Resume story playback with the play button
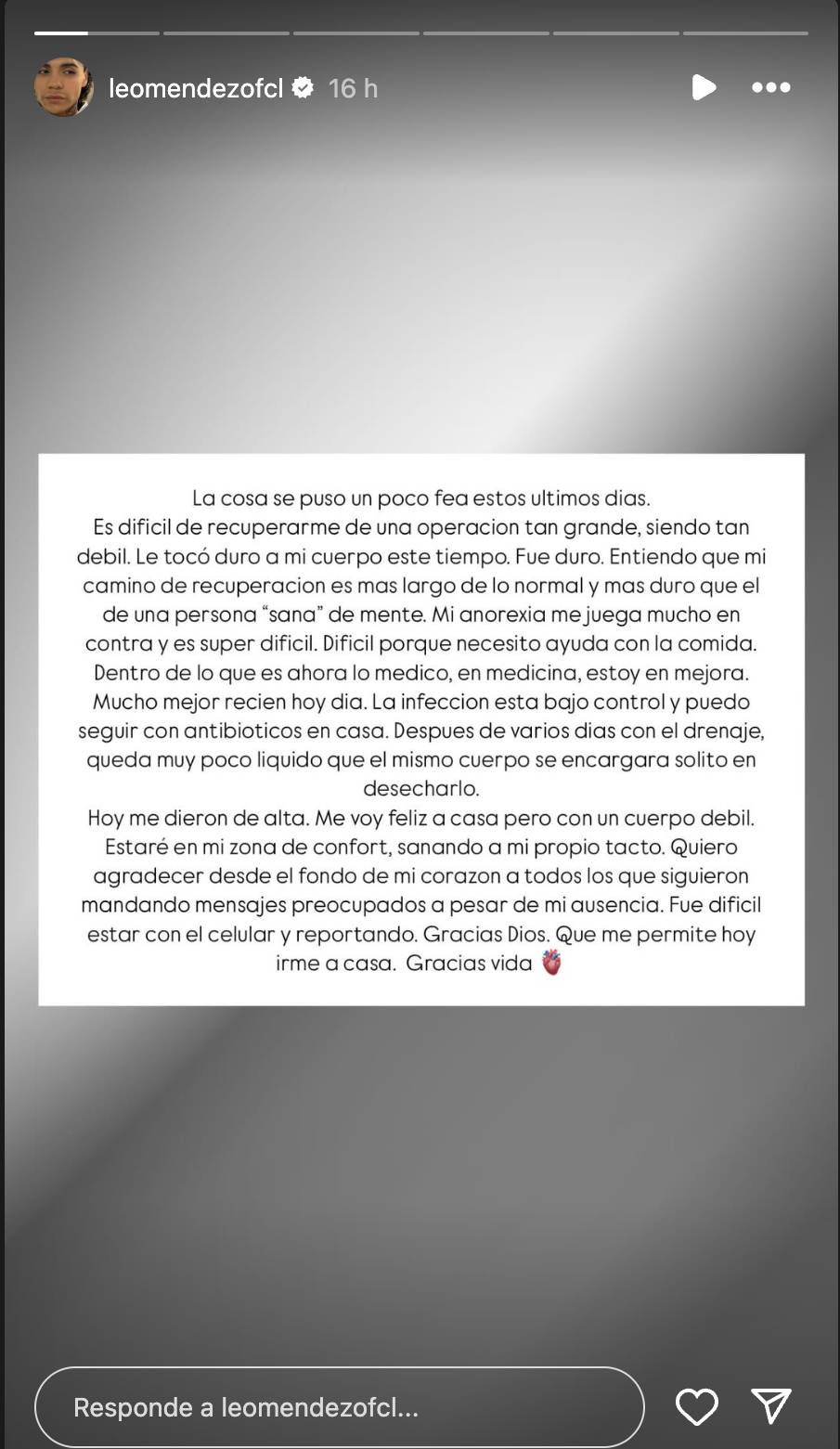This screenshot has height=1449, width=840. (704, 88)
